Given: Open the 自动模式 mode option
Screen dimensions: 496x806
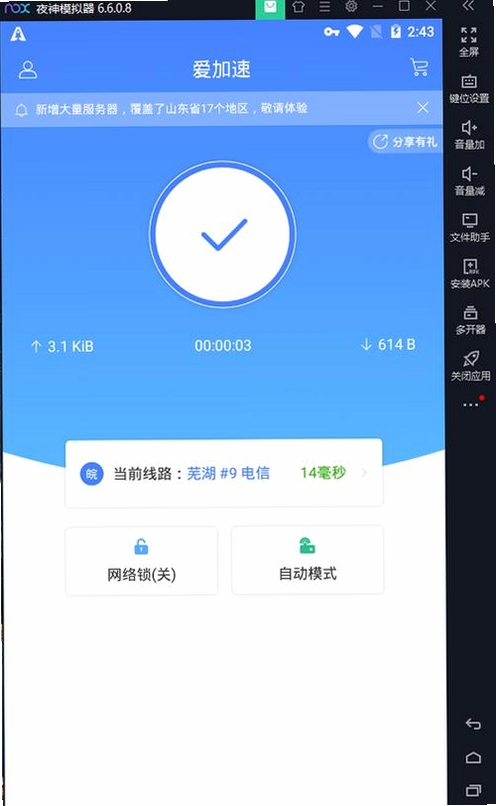Looking at the screenshot, I should coord(307,560).
